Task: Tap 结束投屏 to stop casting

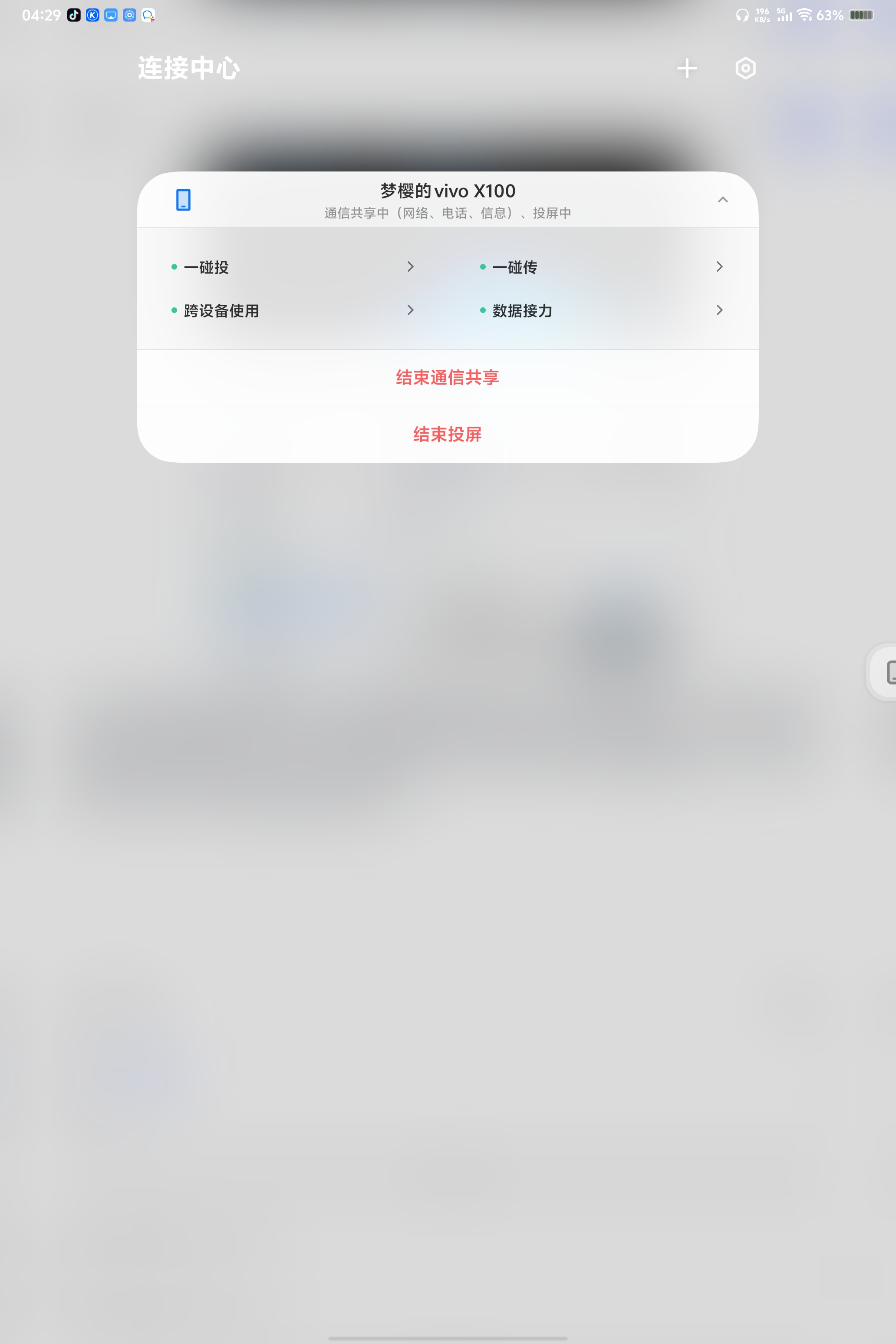Action: (x=448, y=434)
